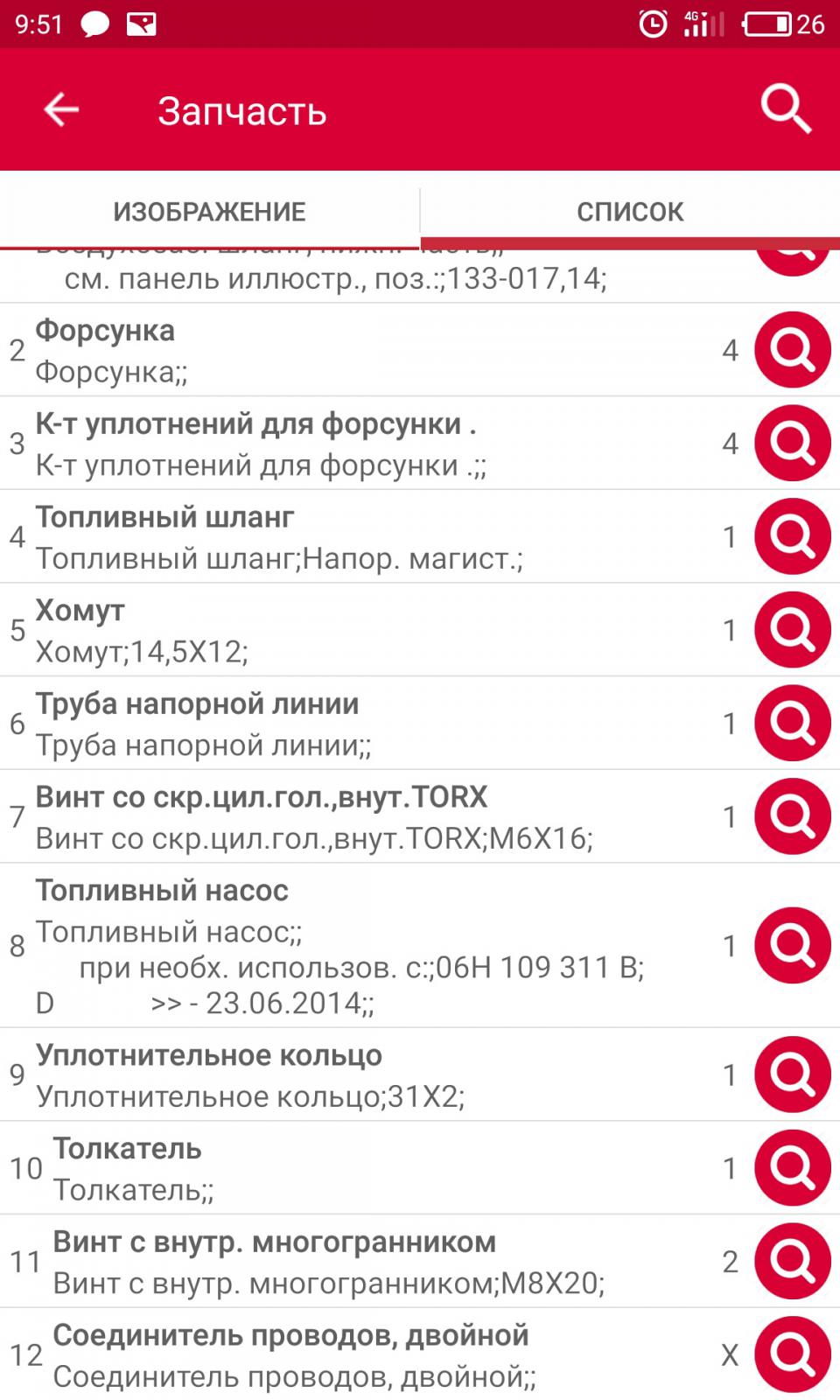Open search in the app bar
Viewport: 840px width, 1400px height.
click(786, 109)
